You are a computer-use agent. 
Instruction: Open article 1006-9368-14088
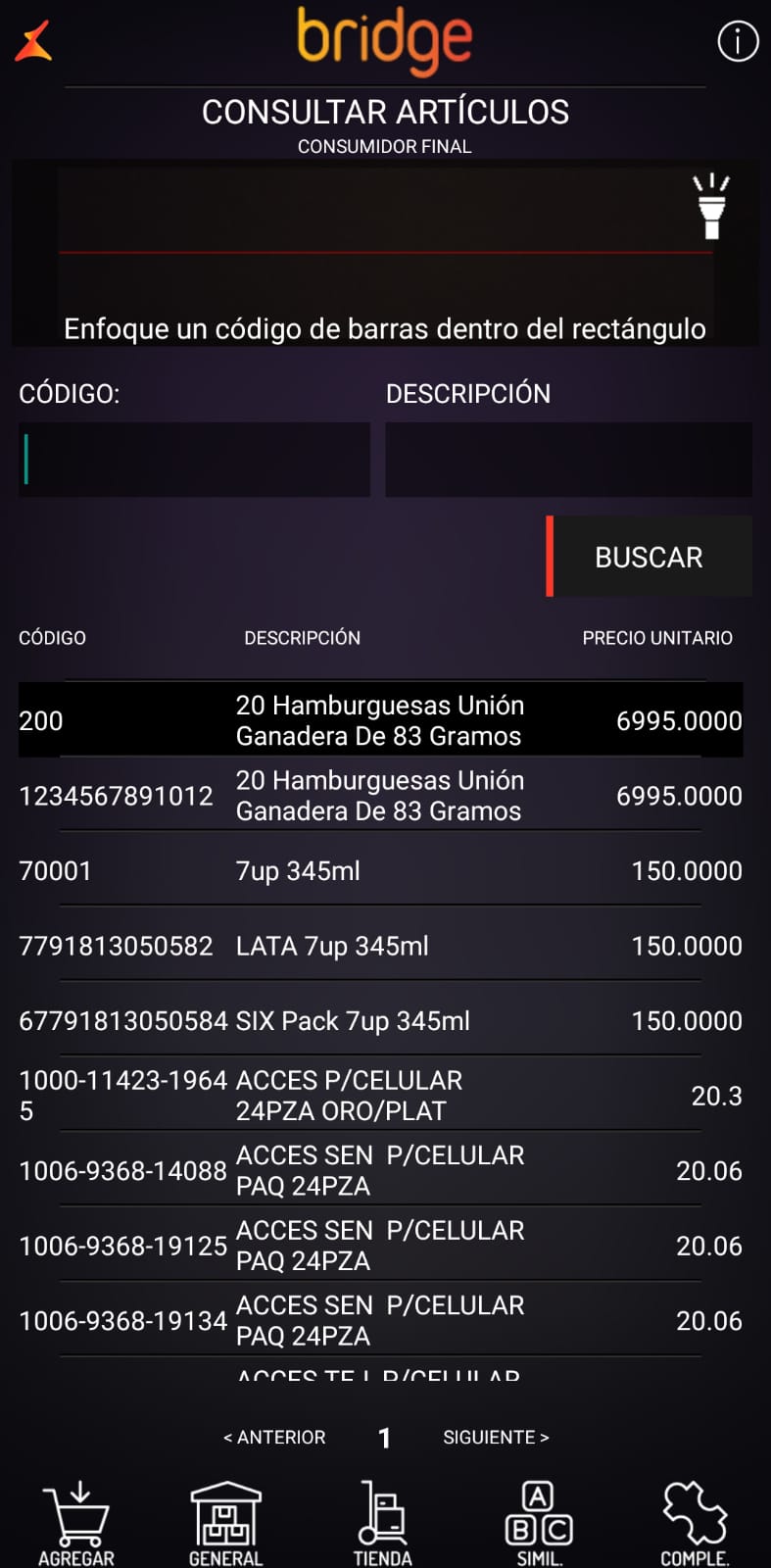point(380,1171)
